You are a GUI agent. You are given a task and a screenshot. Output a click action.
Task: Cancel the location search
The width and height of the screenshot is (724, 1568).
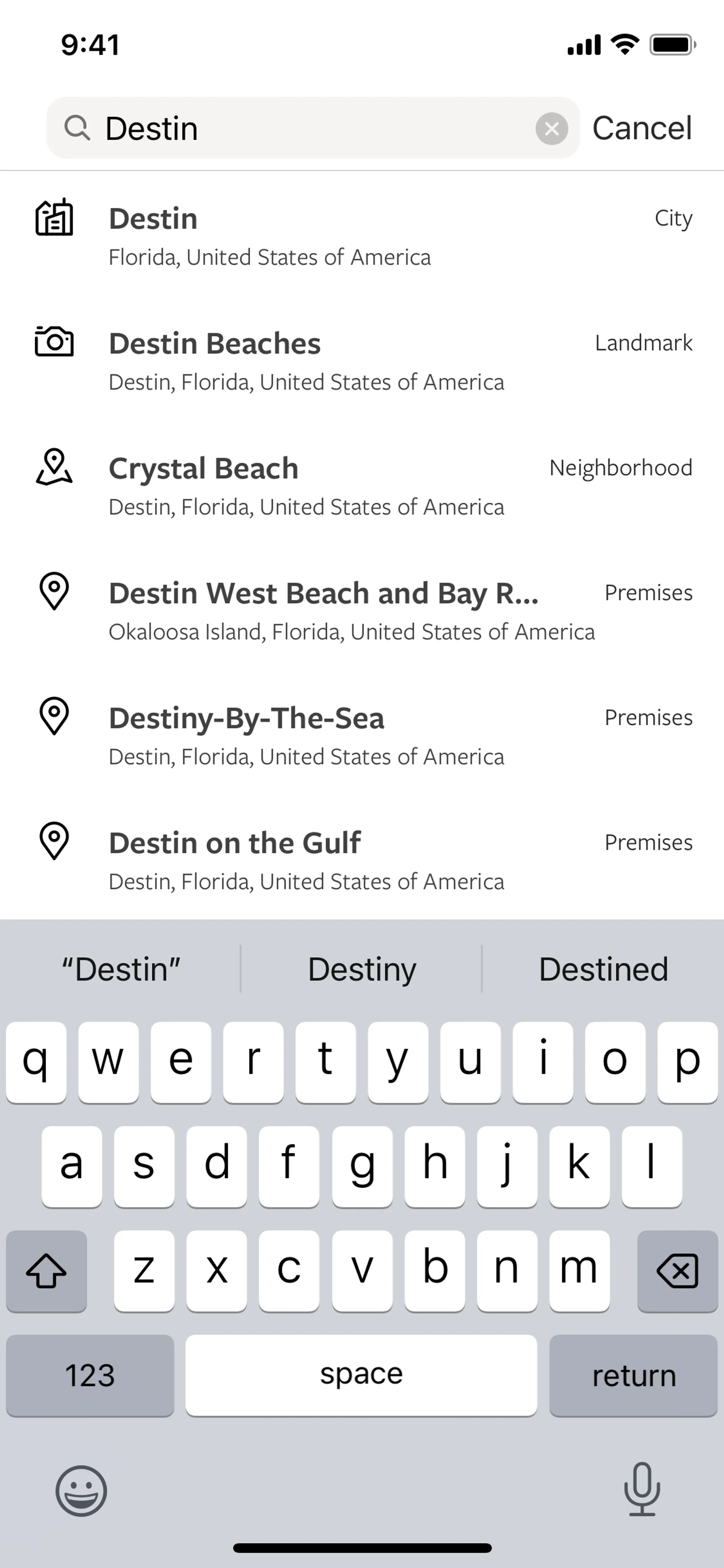[x=642, y=128]
